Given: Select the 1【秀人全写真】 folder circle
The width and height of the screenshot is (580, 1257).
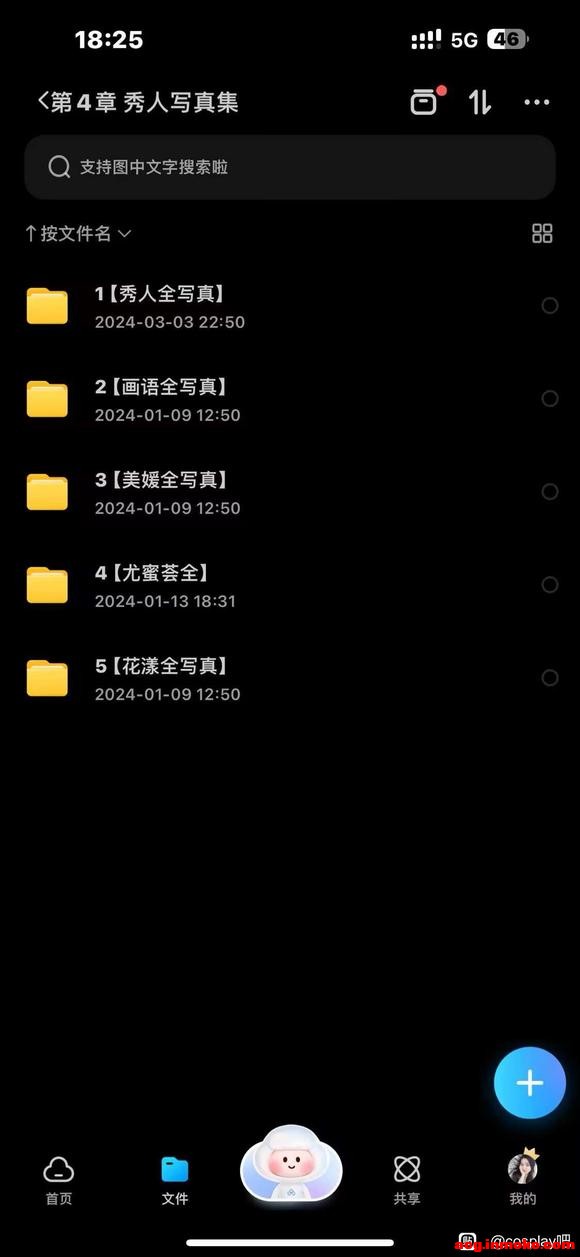Looking at the screenshot, I should [x=550, y=306].
